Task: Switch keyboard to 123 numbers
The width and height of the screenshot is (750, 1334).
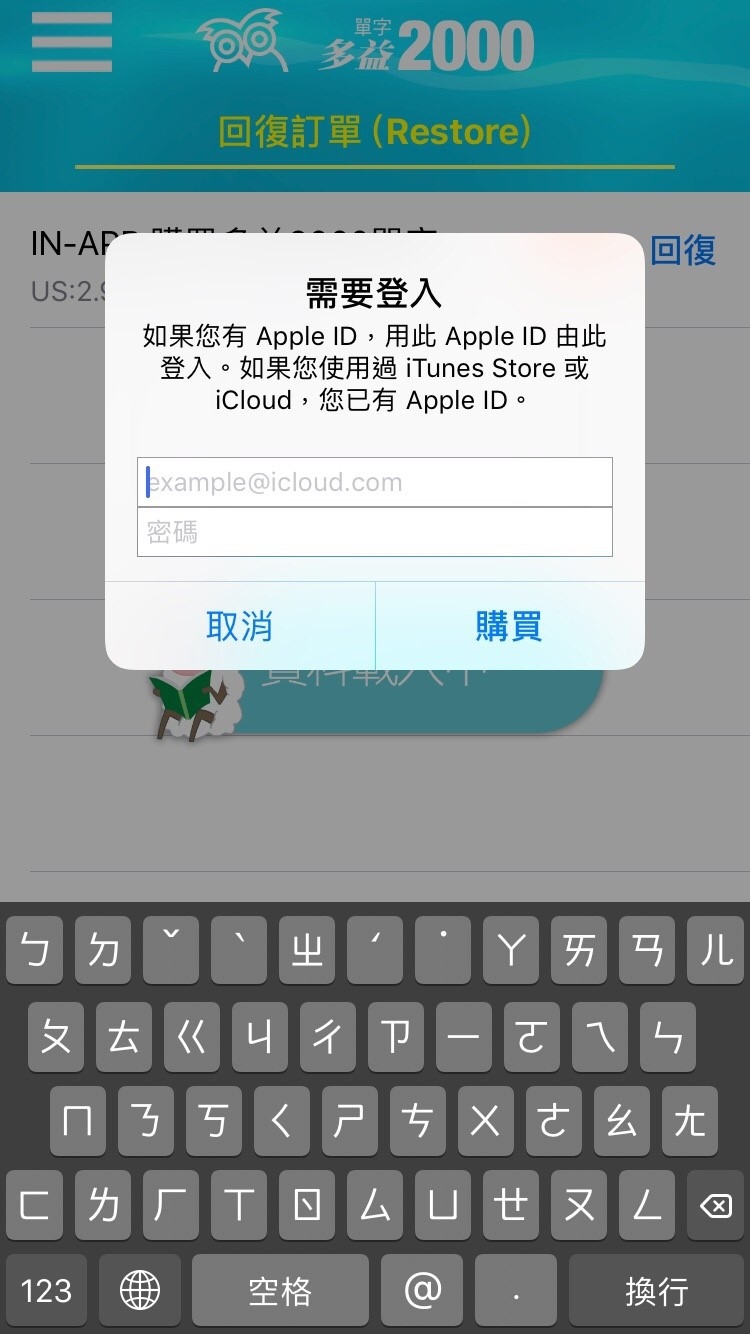Action: 46,1291
